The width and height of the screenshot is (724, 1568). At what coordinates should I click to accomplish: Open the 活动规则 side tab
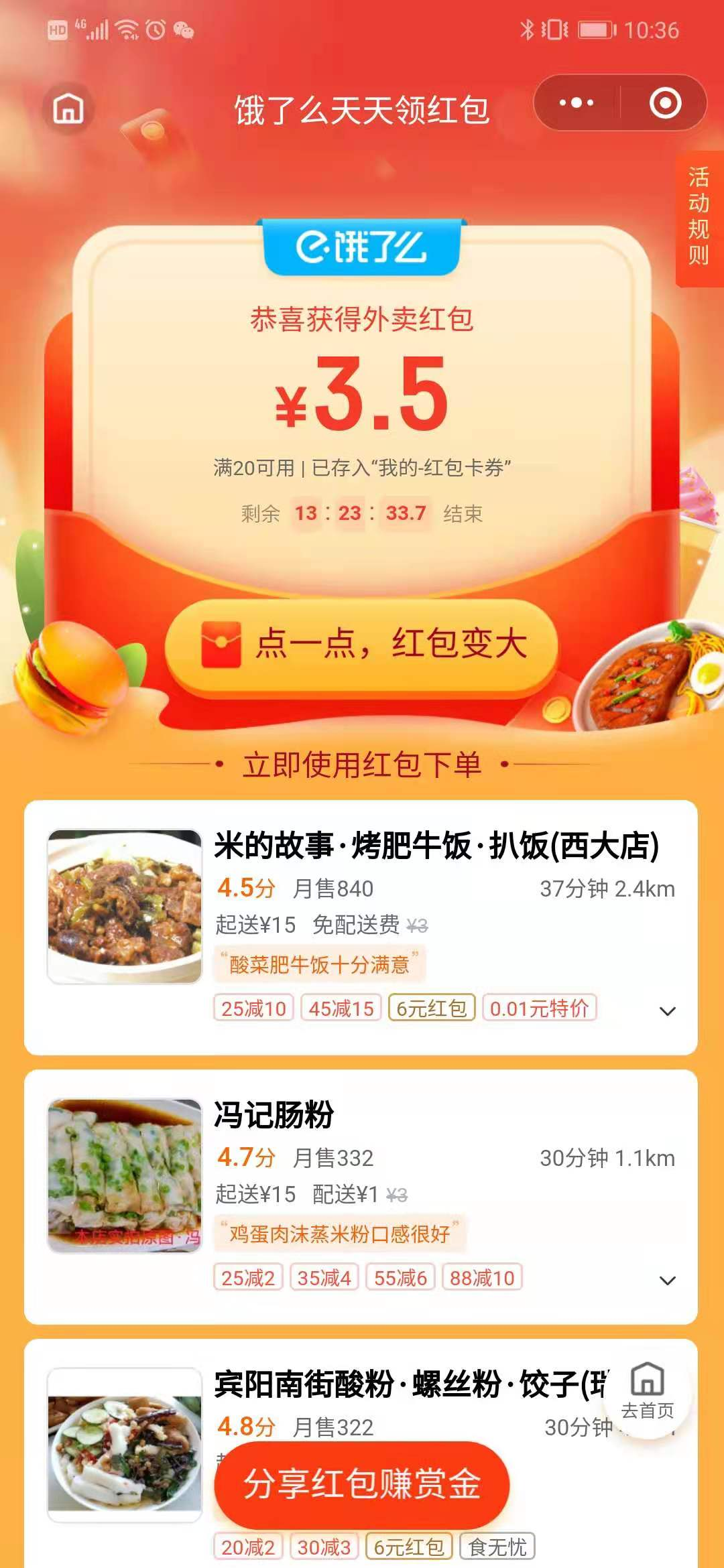click(699, 217)
